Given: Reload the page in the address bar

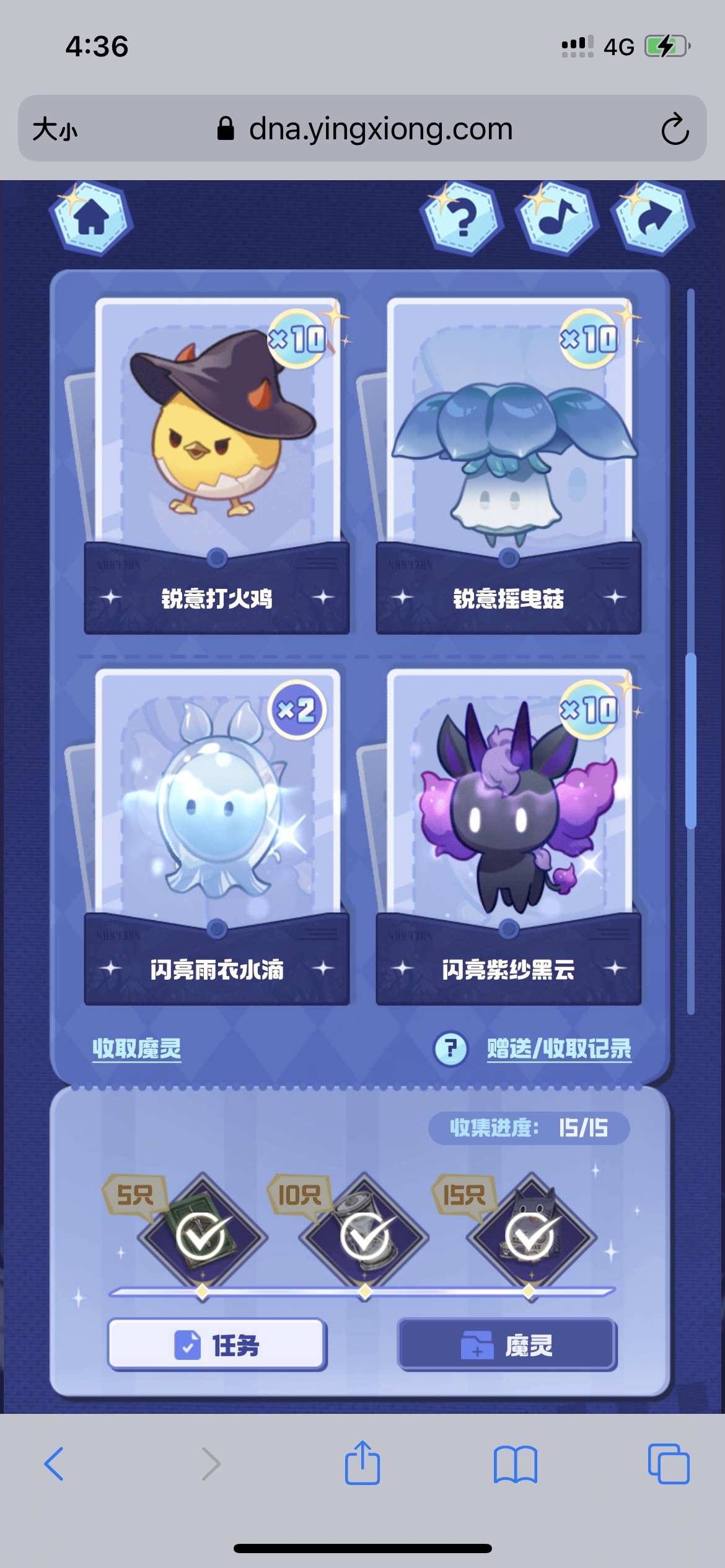Looking at the screenshot, I should point(674,129).
